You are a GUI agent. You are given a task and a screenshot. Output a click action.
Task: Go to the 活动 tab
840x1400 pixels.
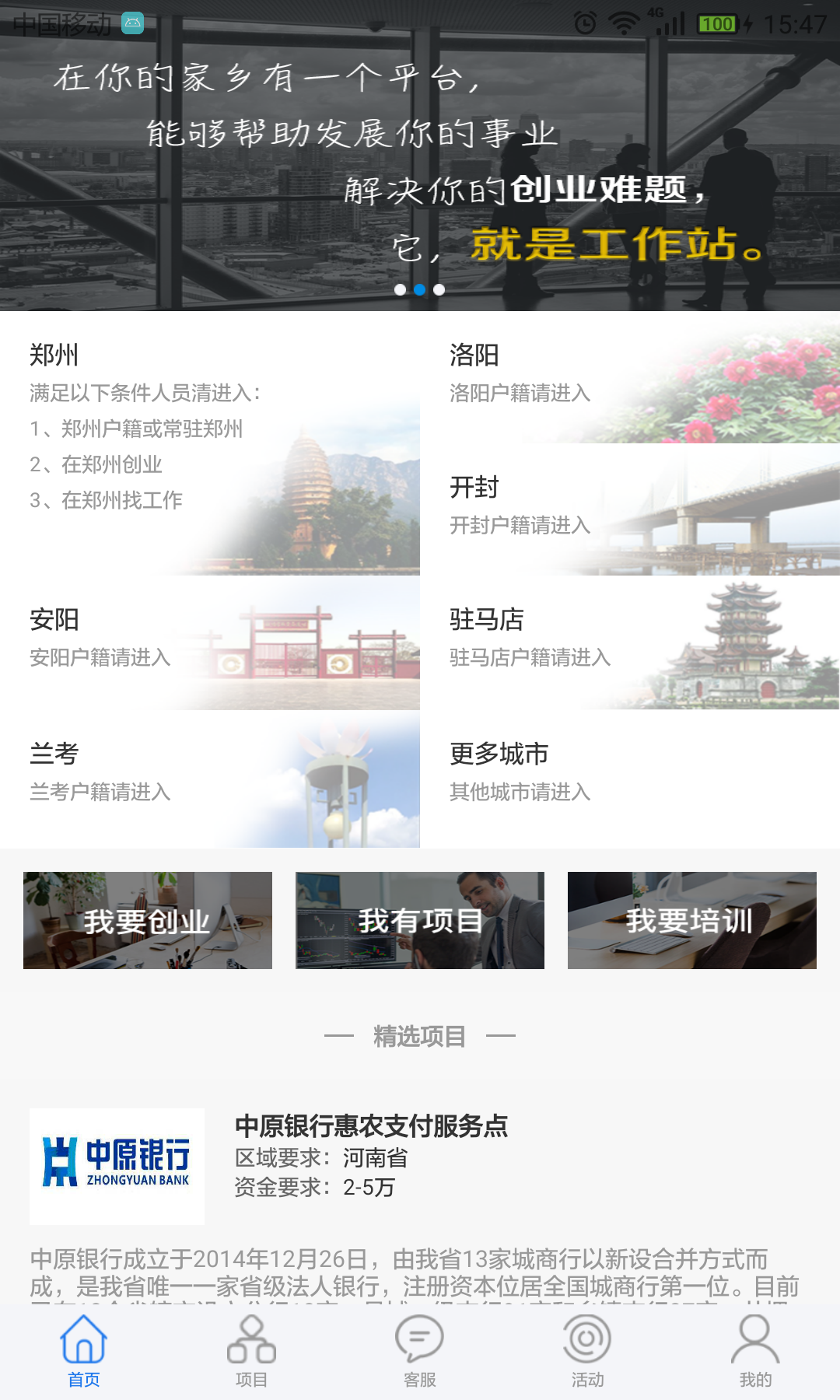pos(588,1351)
